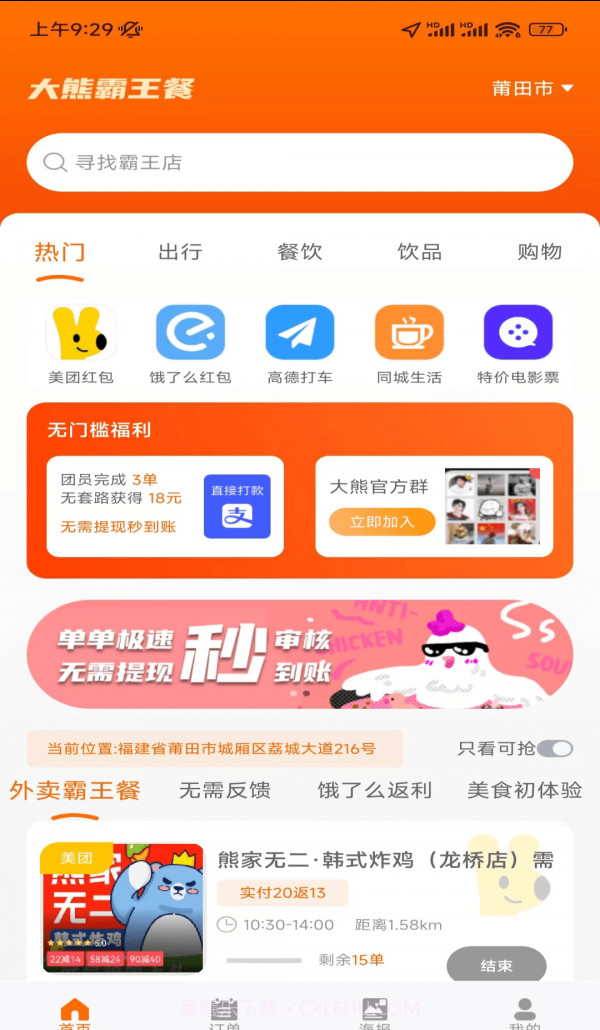The width and height of the screenshot is (600, 1030).
Task: Show the 饿了么返利 tab
Action: coord(375,790)
